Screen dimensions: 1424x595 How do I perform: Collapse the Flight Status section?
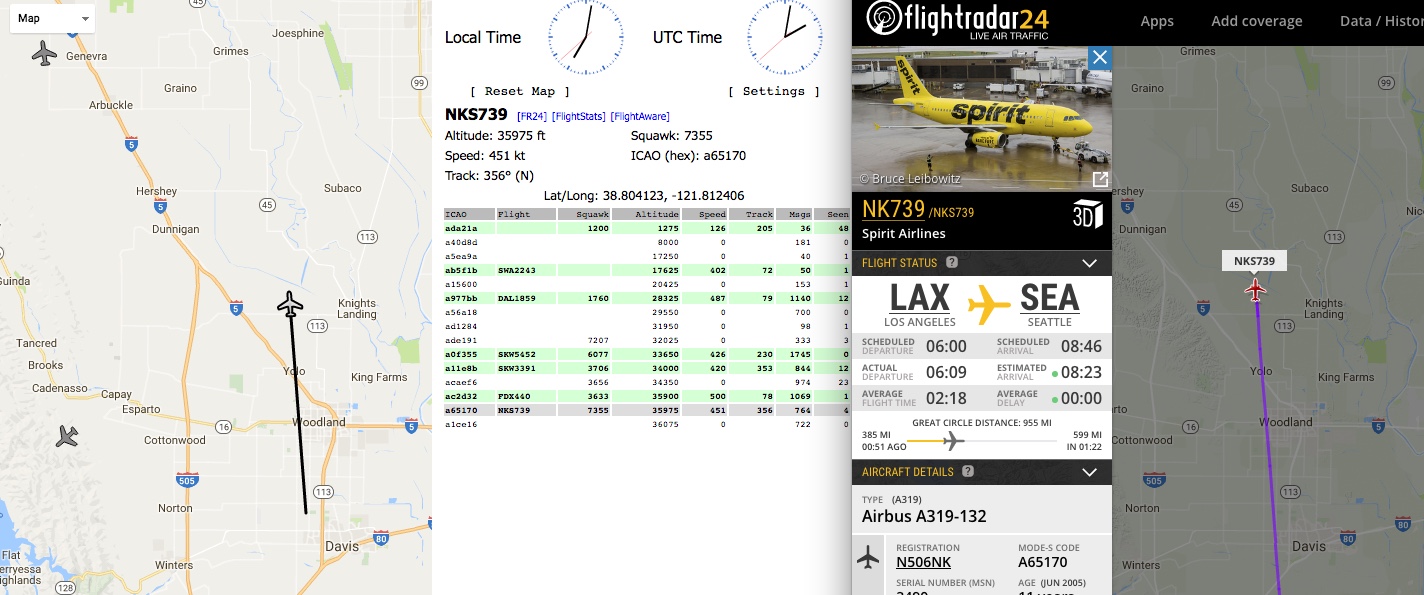point(1090,263)
